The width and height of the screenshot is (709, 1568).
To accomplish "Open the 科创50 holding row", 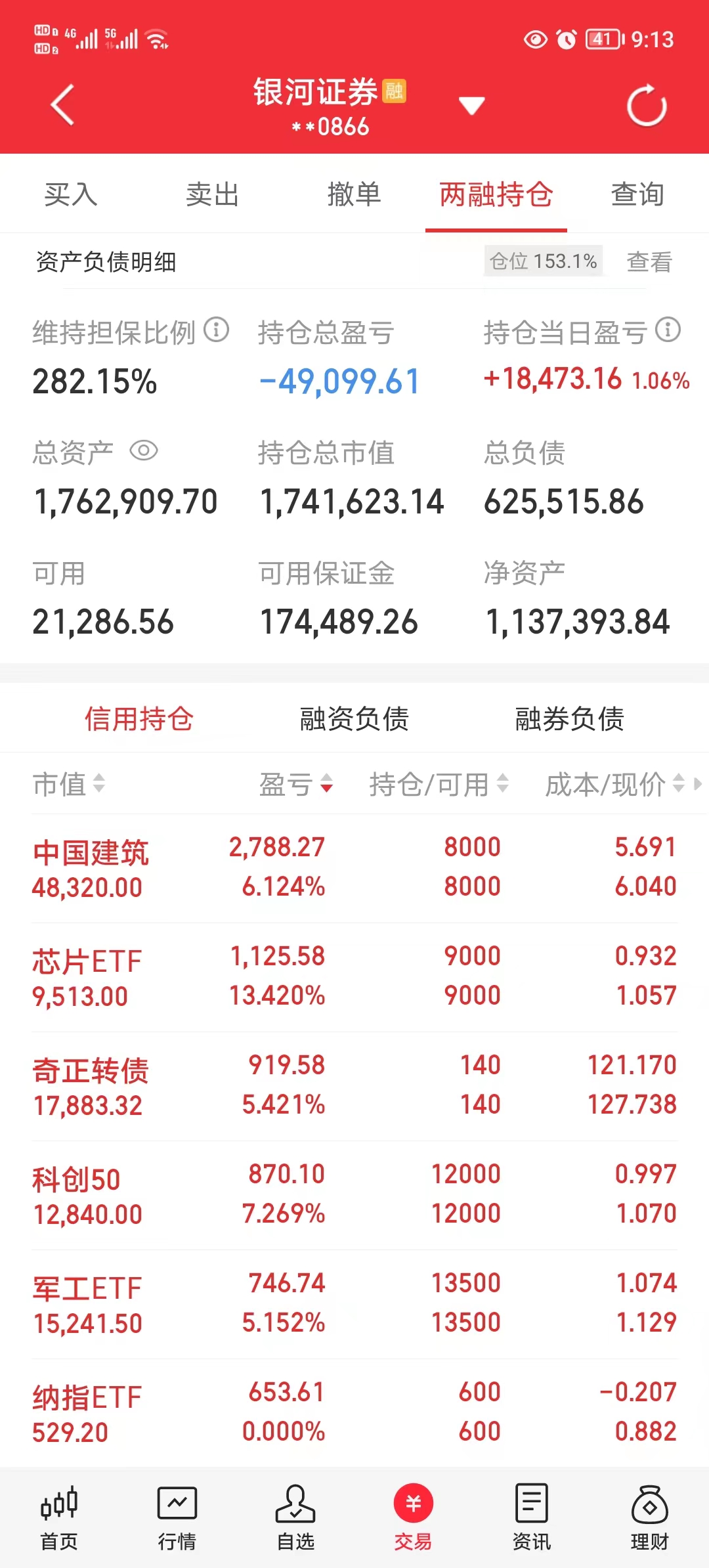I will 354,1195.
